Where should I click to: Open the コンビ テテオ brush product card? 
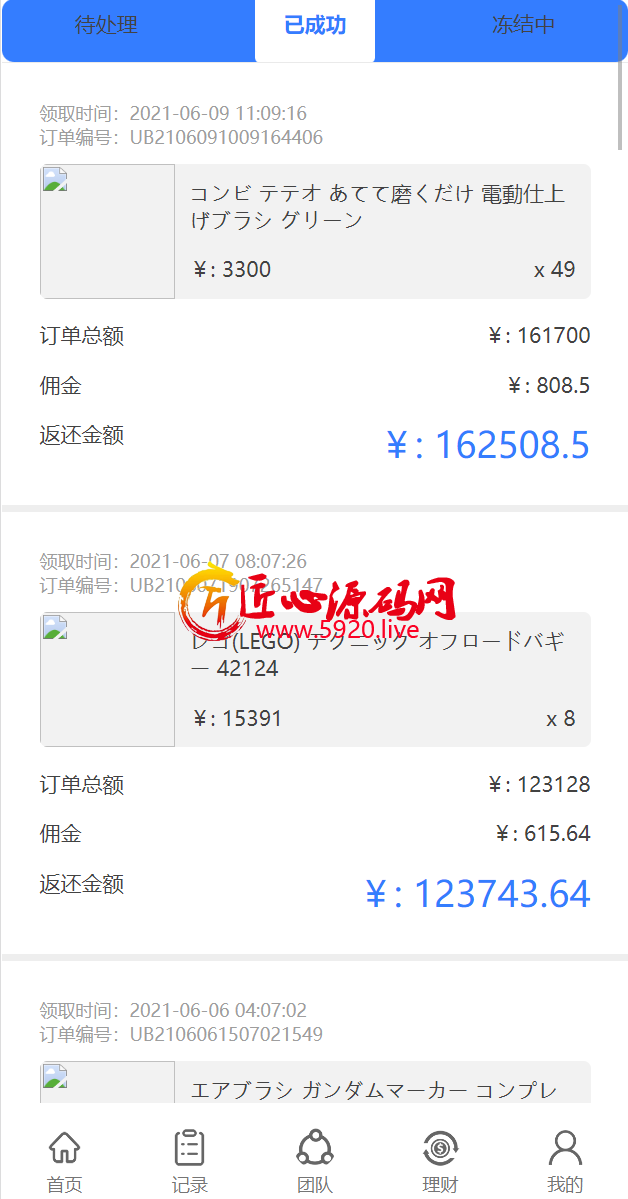tap(315, 231)
